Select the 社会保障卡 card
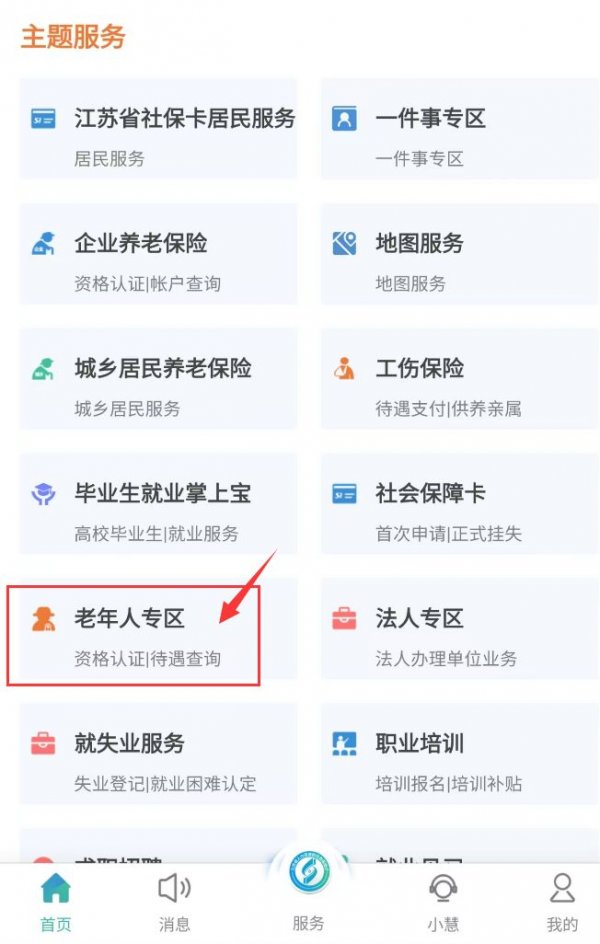Screen dimensions: 600x944 pos(459,504)
